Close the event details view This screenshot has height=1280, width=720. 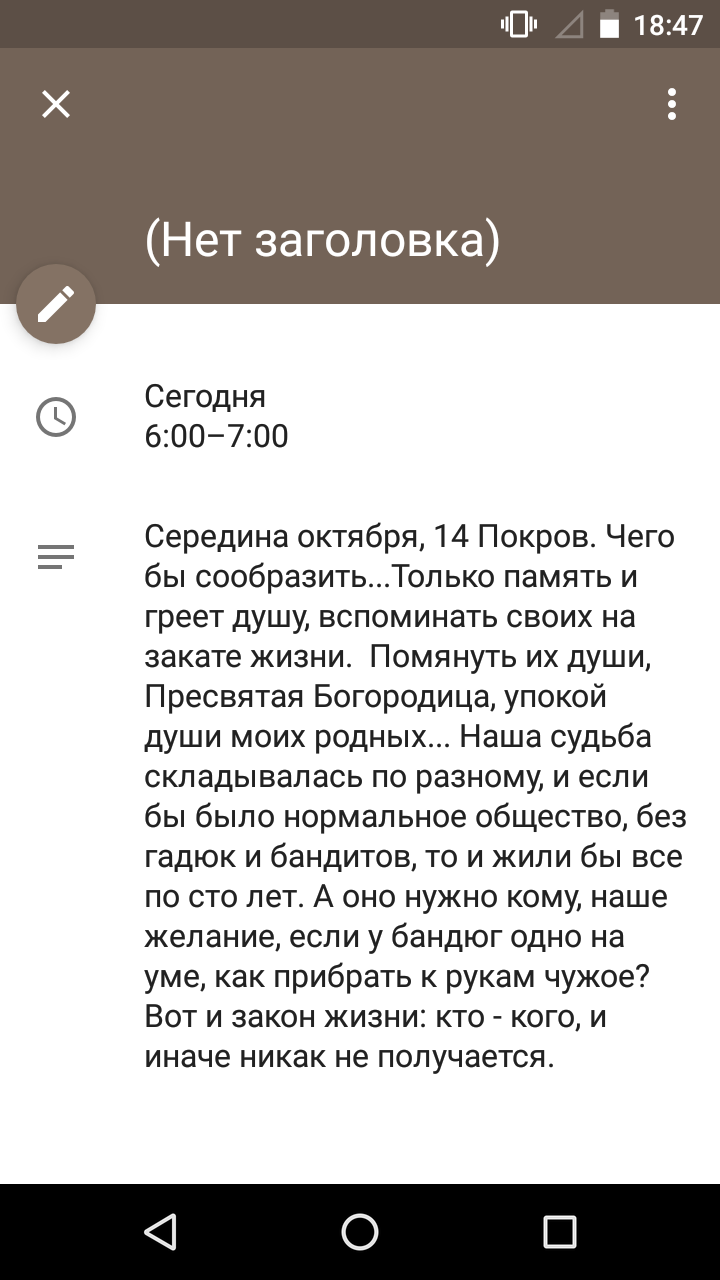56,104
